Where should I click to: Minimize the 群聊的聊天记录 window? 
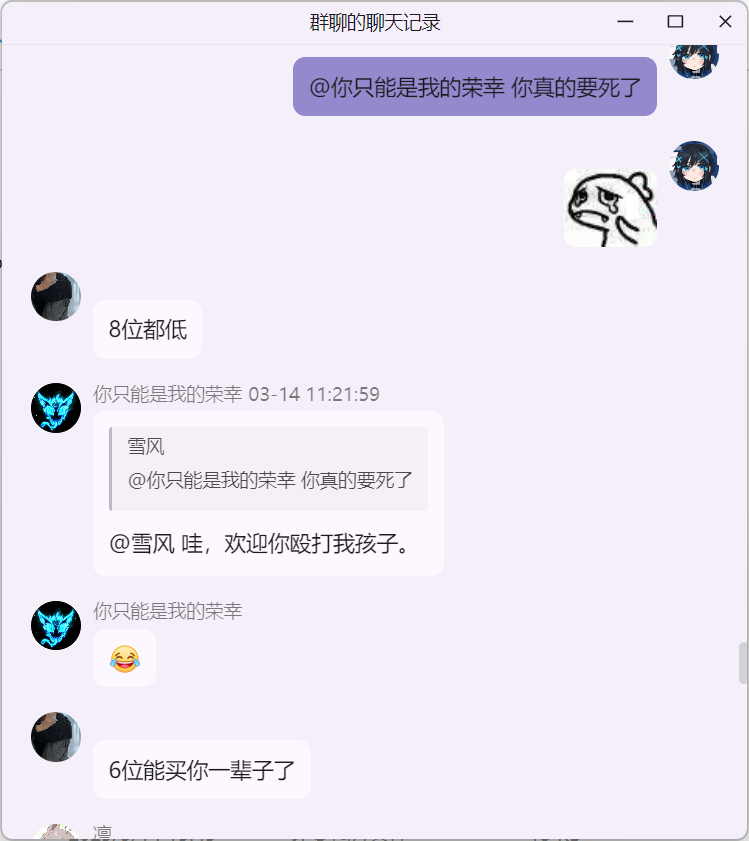[626, 22]
